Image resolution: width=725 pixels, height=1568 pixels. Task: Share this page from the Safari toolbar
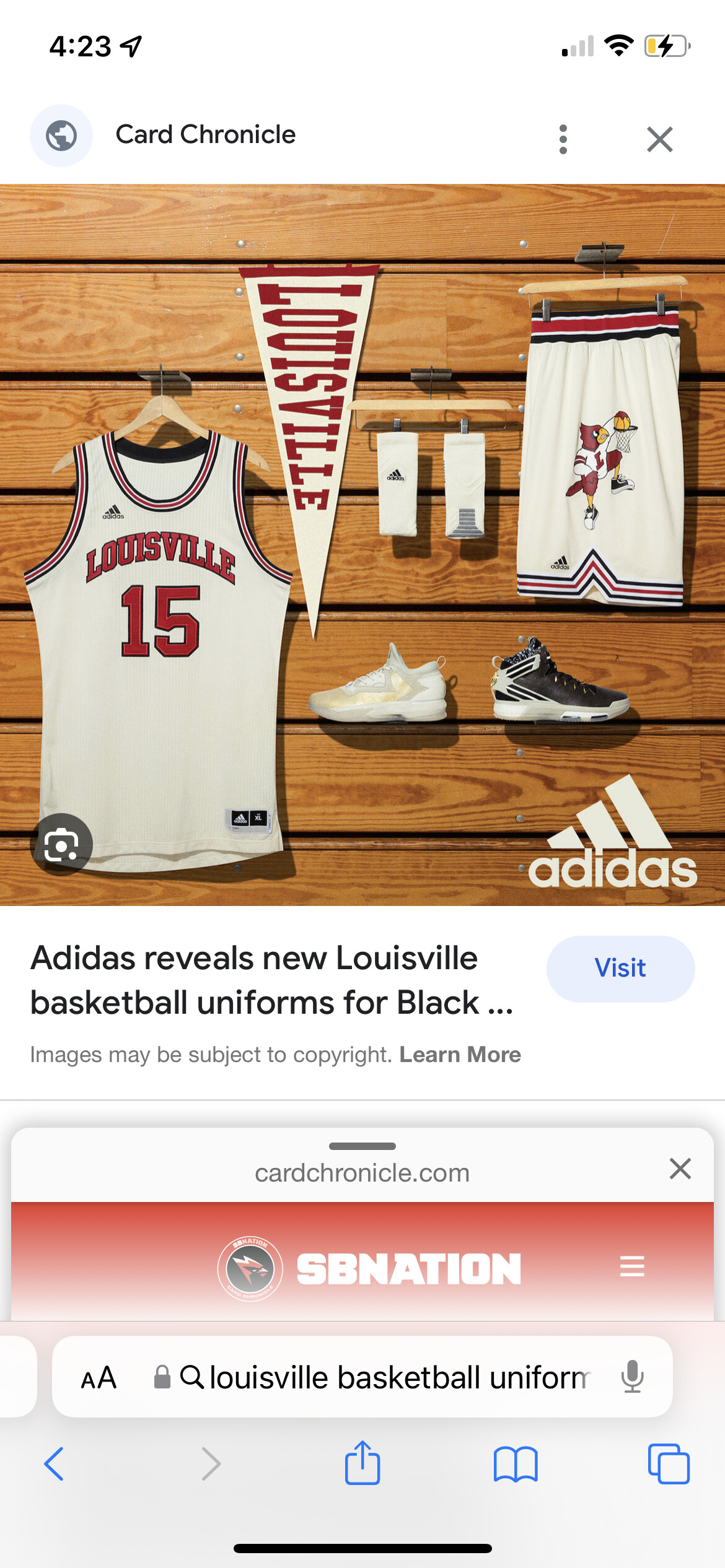pos(362,1463)
